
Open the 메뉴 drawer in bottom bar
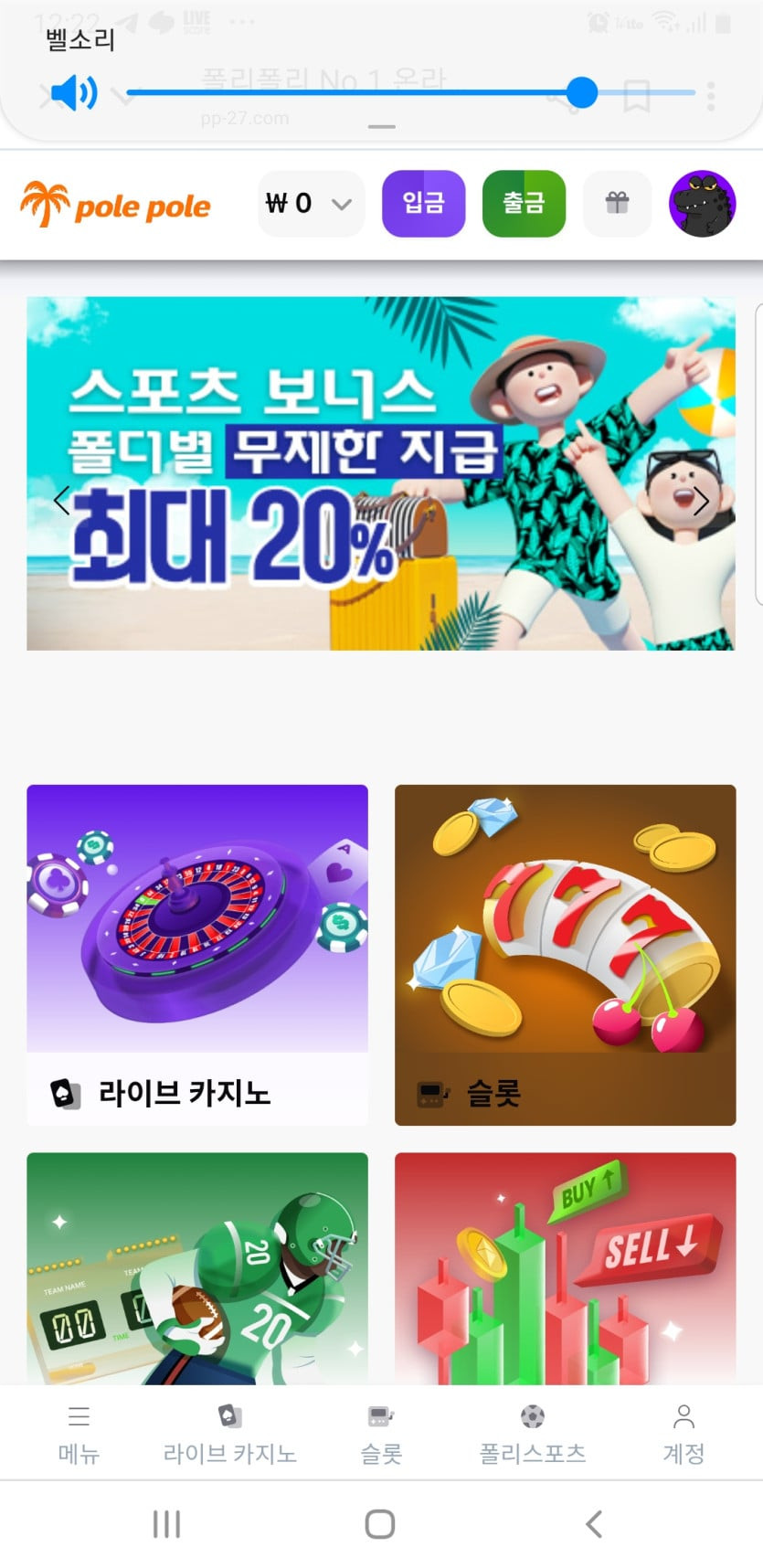pos(79,1433)
